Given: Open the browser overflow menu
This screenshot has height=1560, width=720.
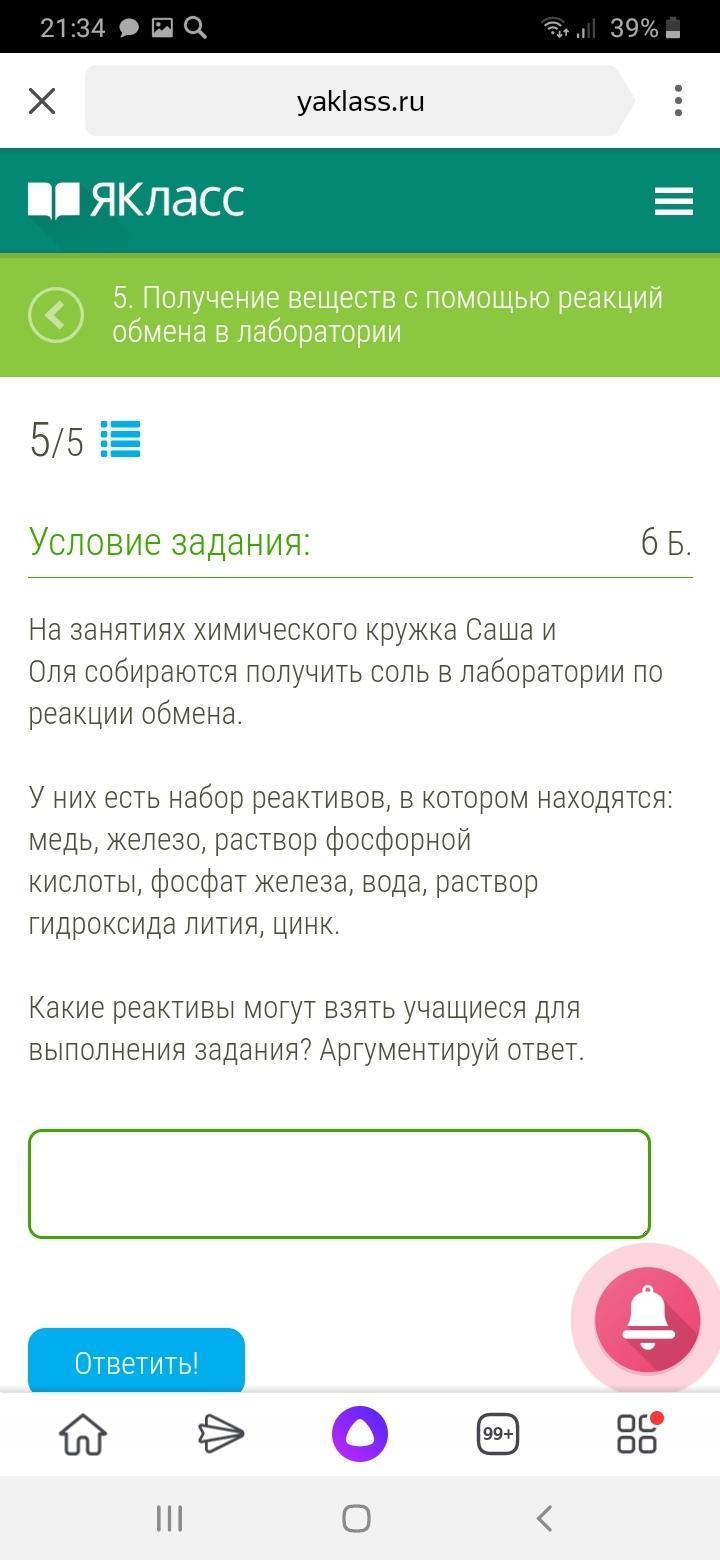Looking at the screenshot, I should pos(678,101).
